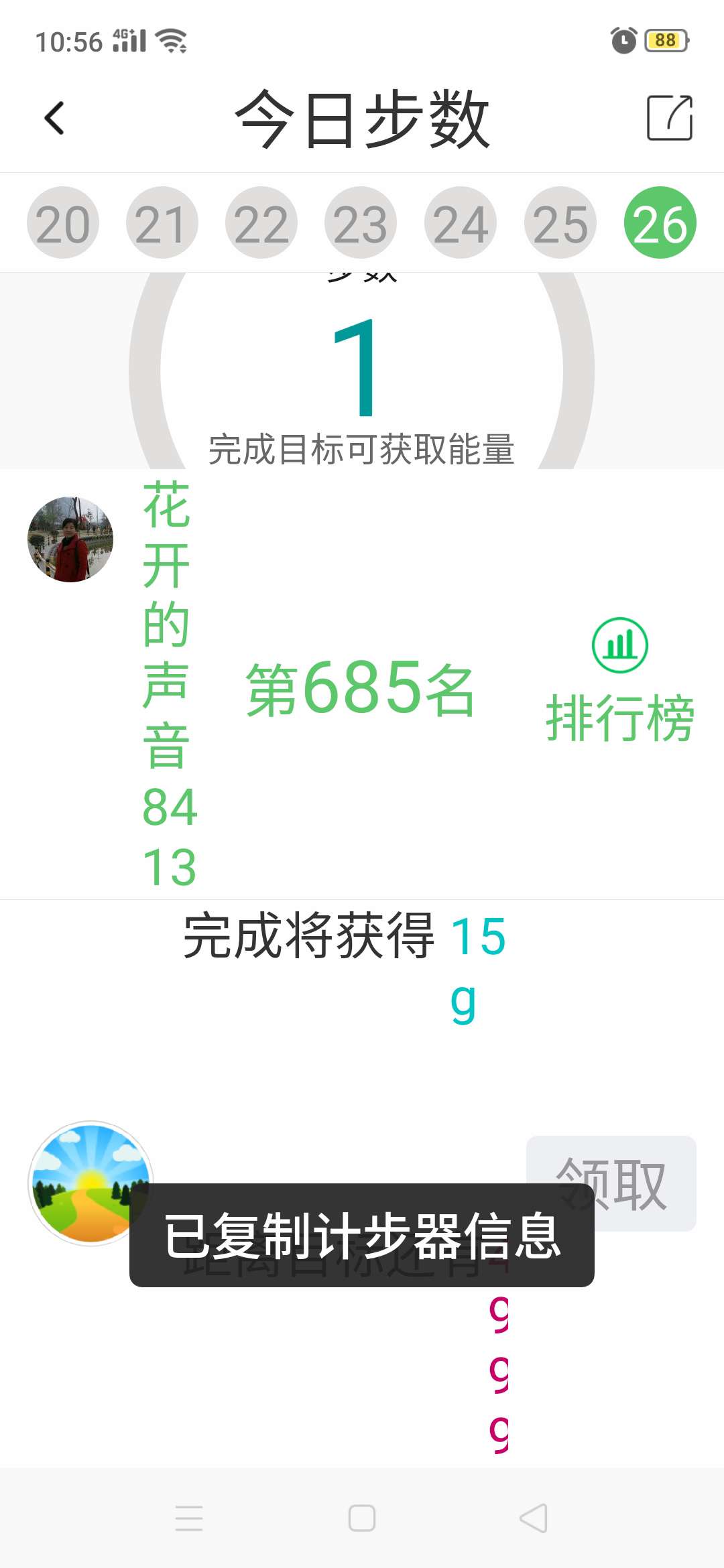Open recent apps from navigation bar

(x=189, y=1518)
